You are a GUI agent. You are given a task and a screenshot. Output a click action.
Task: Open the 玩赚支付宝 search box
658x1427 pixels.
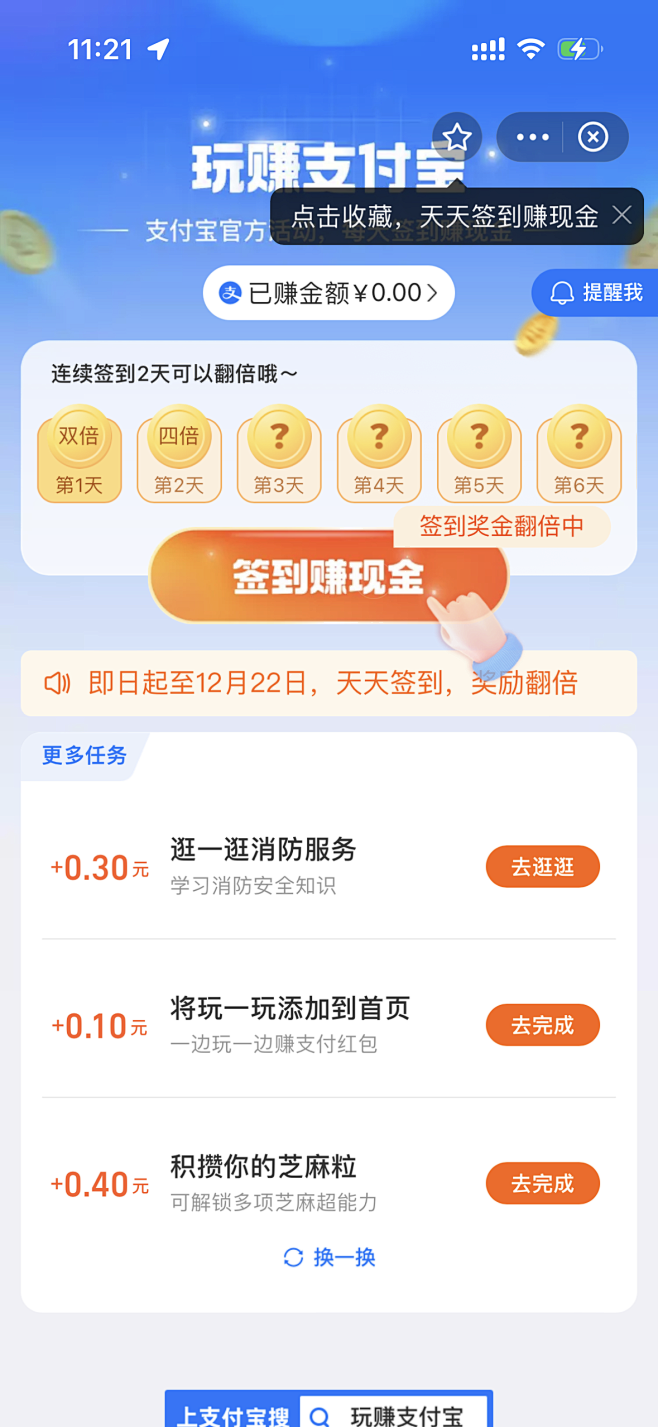coord(394,1414)
